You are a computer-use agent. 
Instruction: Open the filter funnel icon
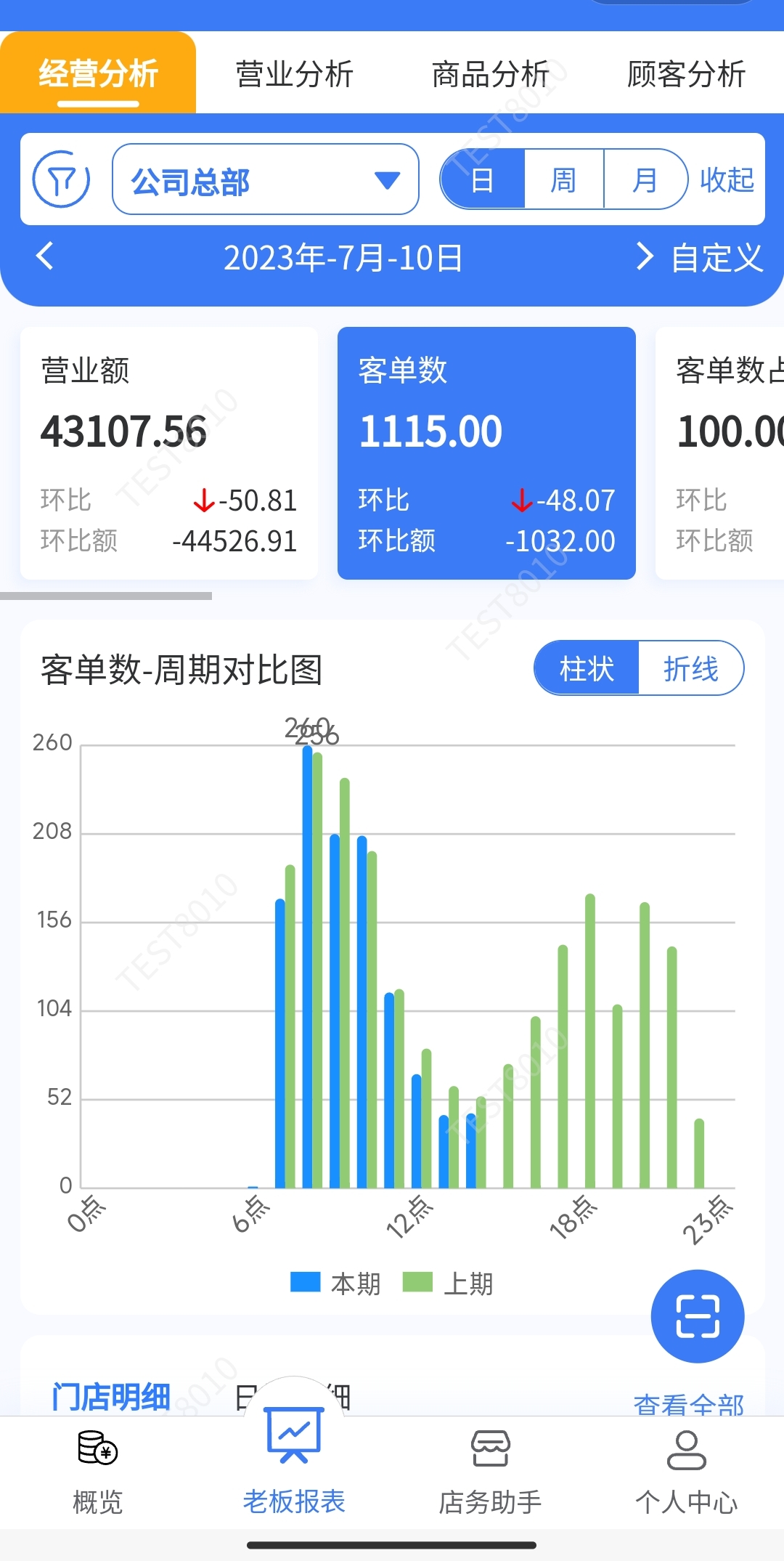pos(62,179)
